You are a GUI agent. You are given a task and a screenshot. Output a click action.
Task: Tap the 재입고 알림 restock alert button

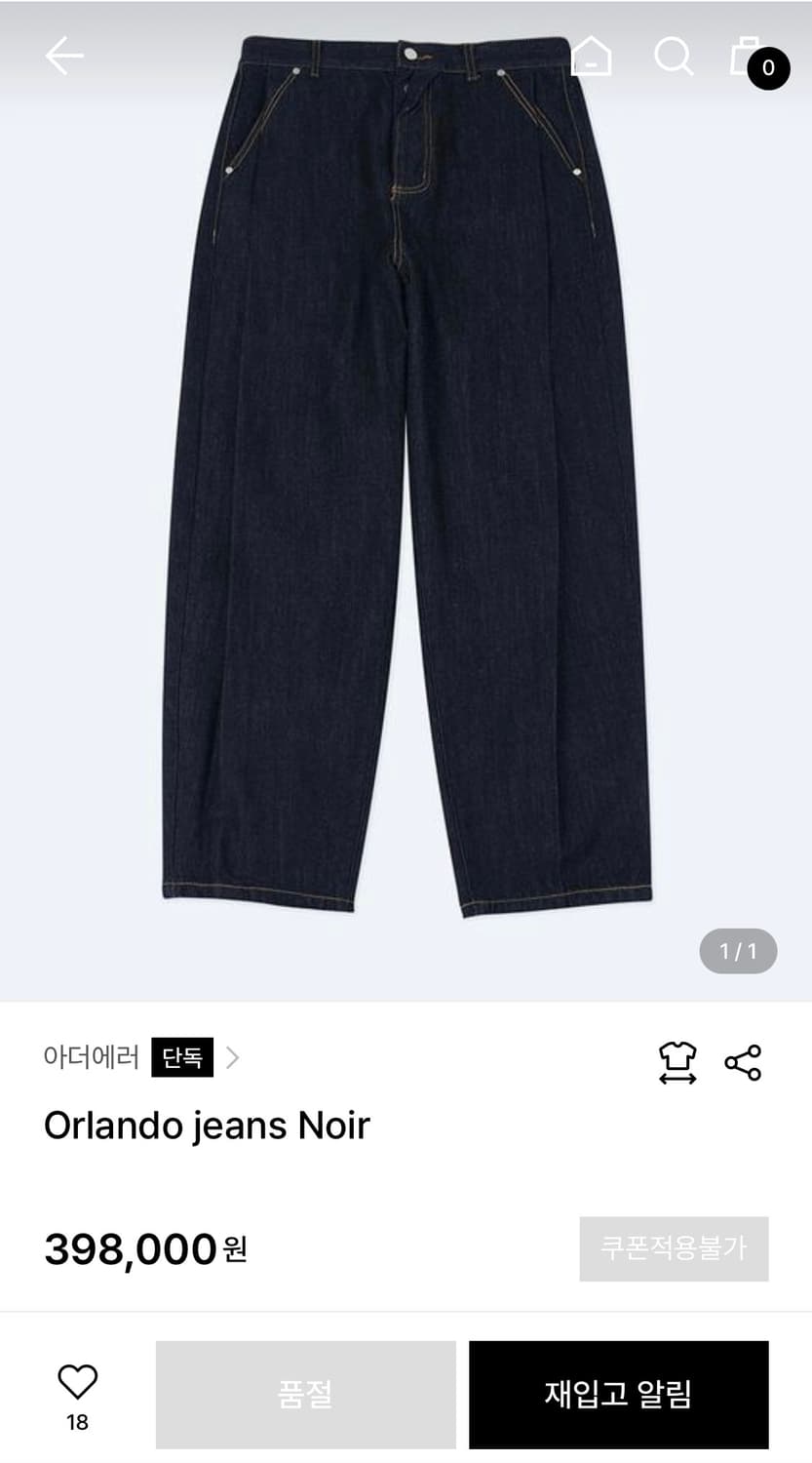pos(618,1394)
